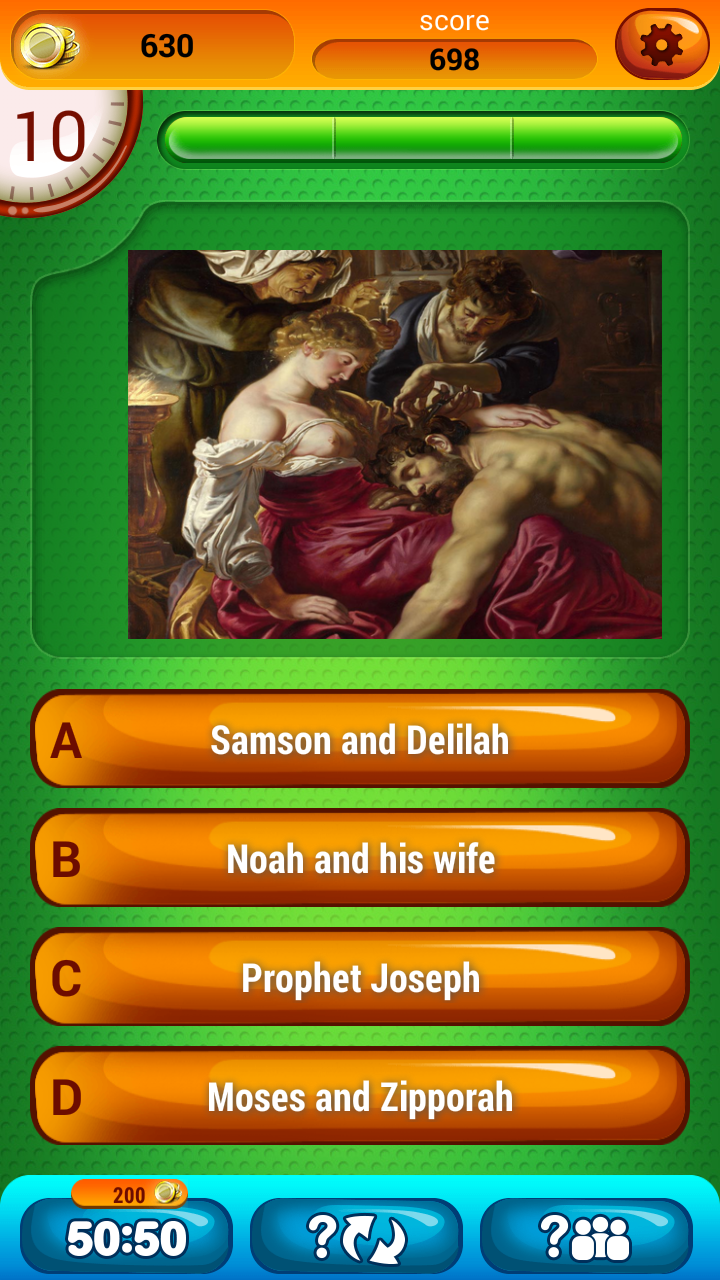Use the switch question lifeline
Image resolution: width=720 pixels, height=1280 pixels.
click(356, 1236)
